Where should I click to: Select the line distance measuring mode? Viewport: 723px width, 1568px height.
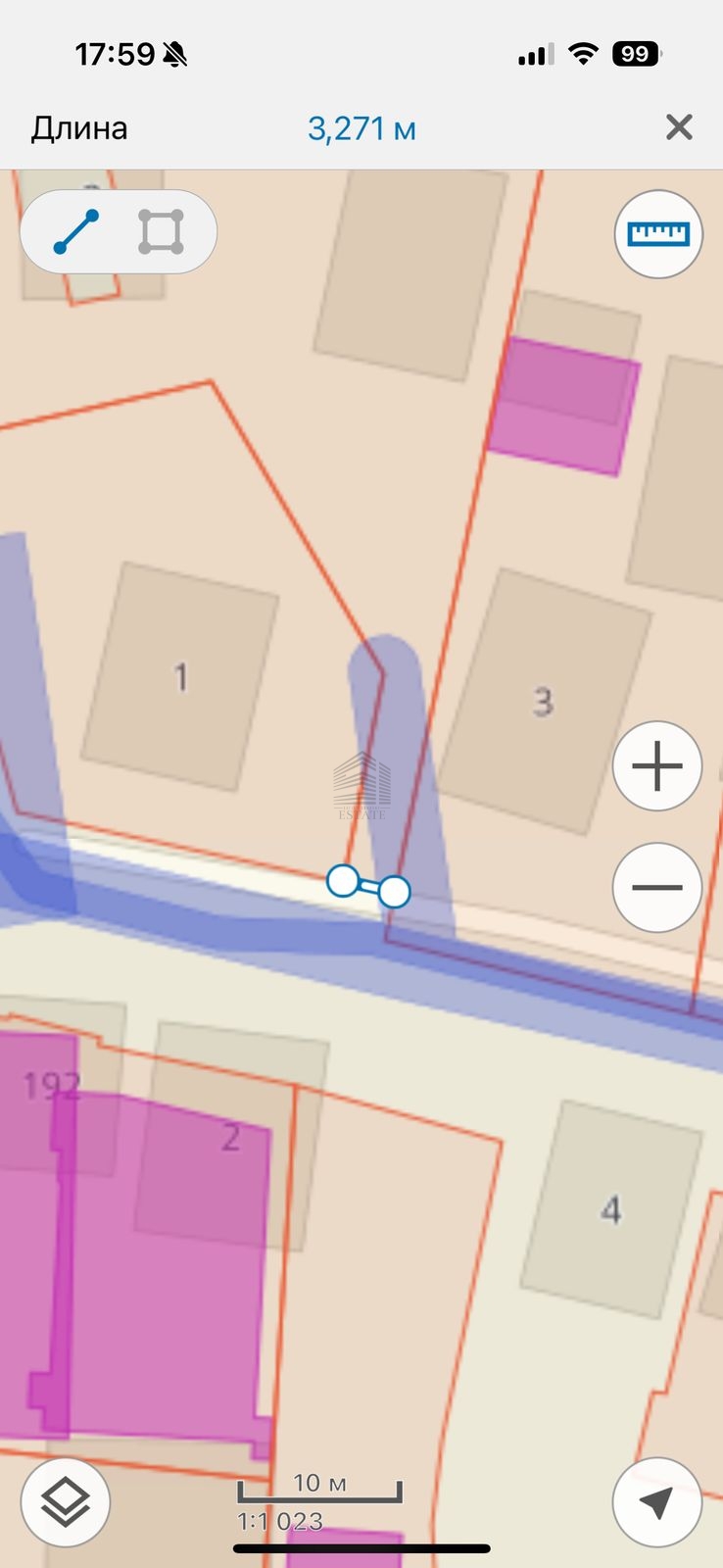click(76, 231)
